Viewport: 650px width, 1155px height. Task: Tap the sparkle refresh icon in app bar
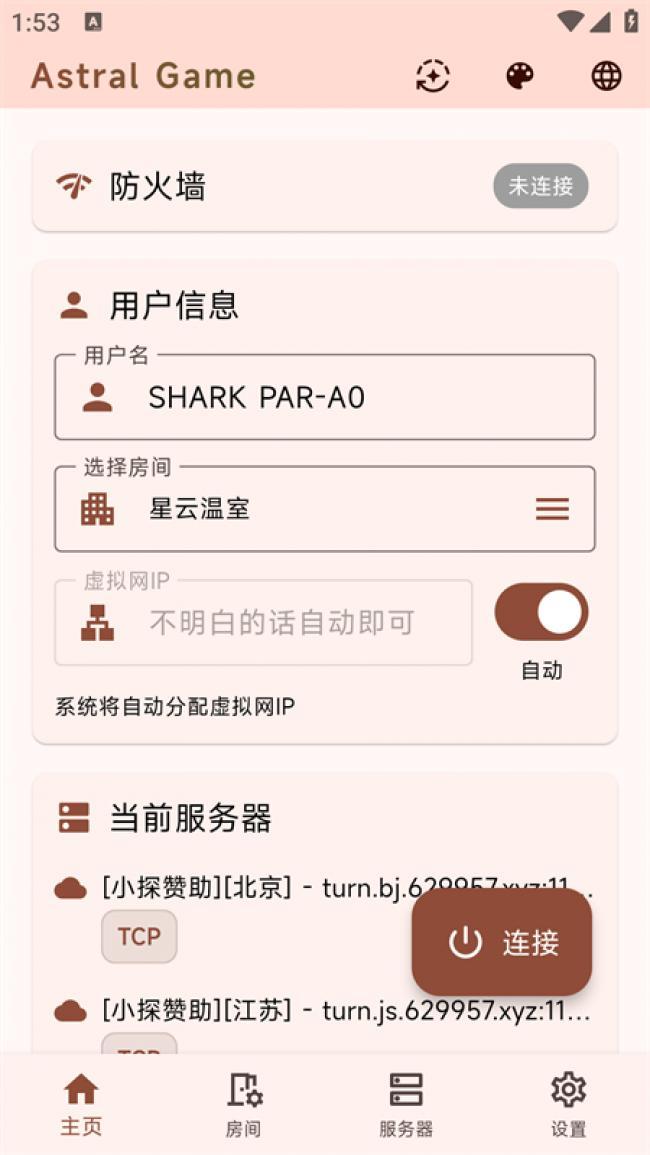pos(433,76)
